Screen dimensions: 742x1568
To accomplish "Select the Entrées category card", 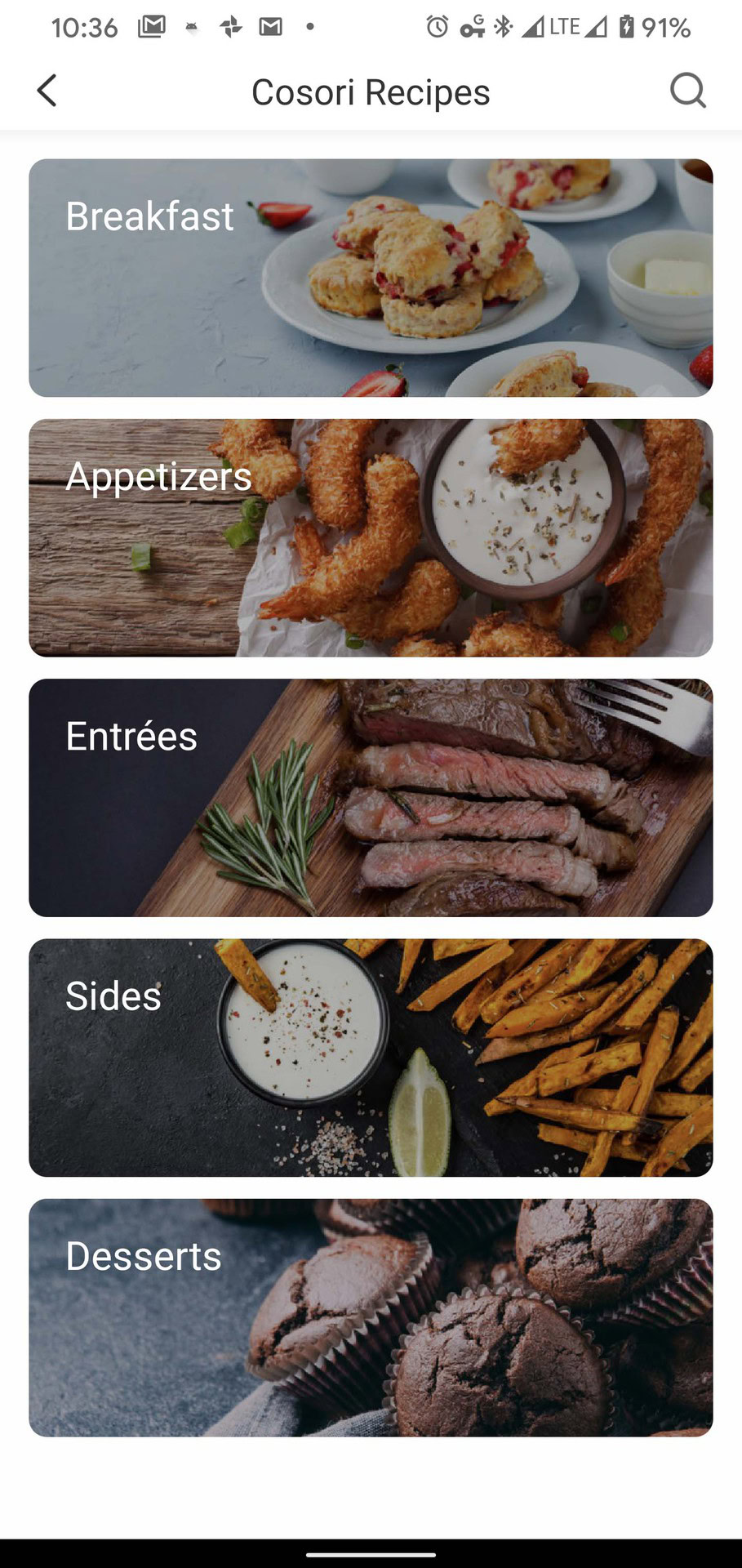I will point(371,797).
